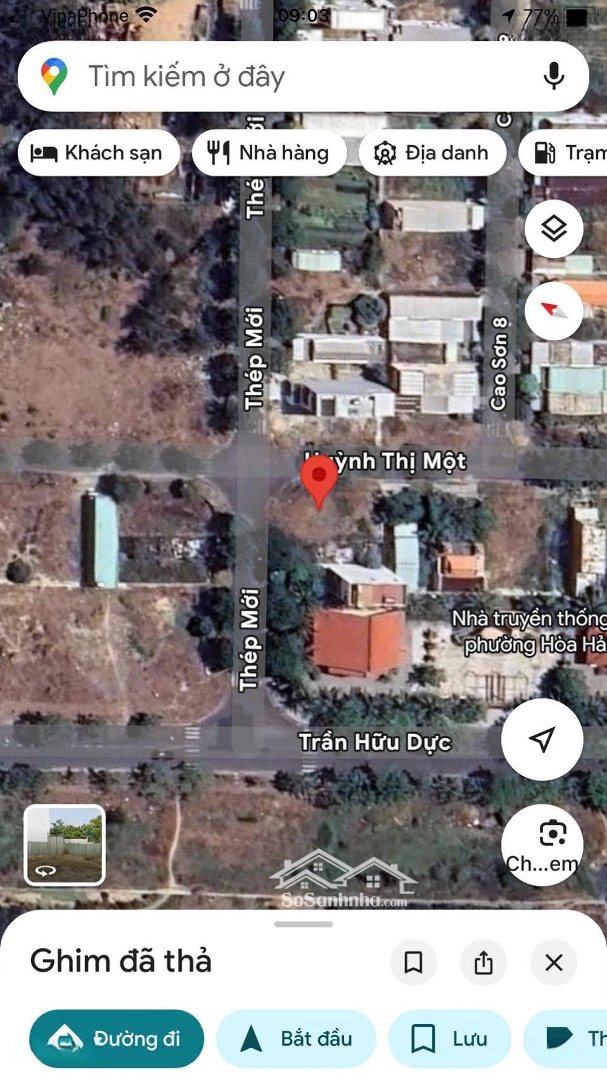Viewport: 607px width, 1080px height.
Task: Start voice search with the microphone
Action: pyautogui.click(x=553, y=77)
